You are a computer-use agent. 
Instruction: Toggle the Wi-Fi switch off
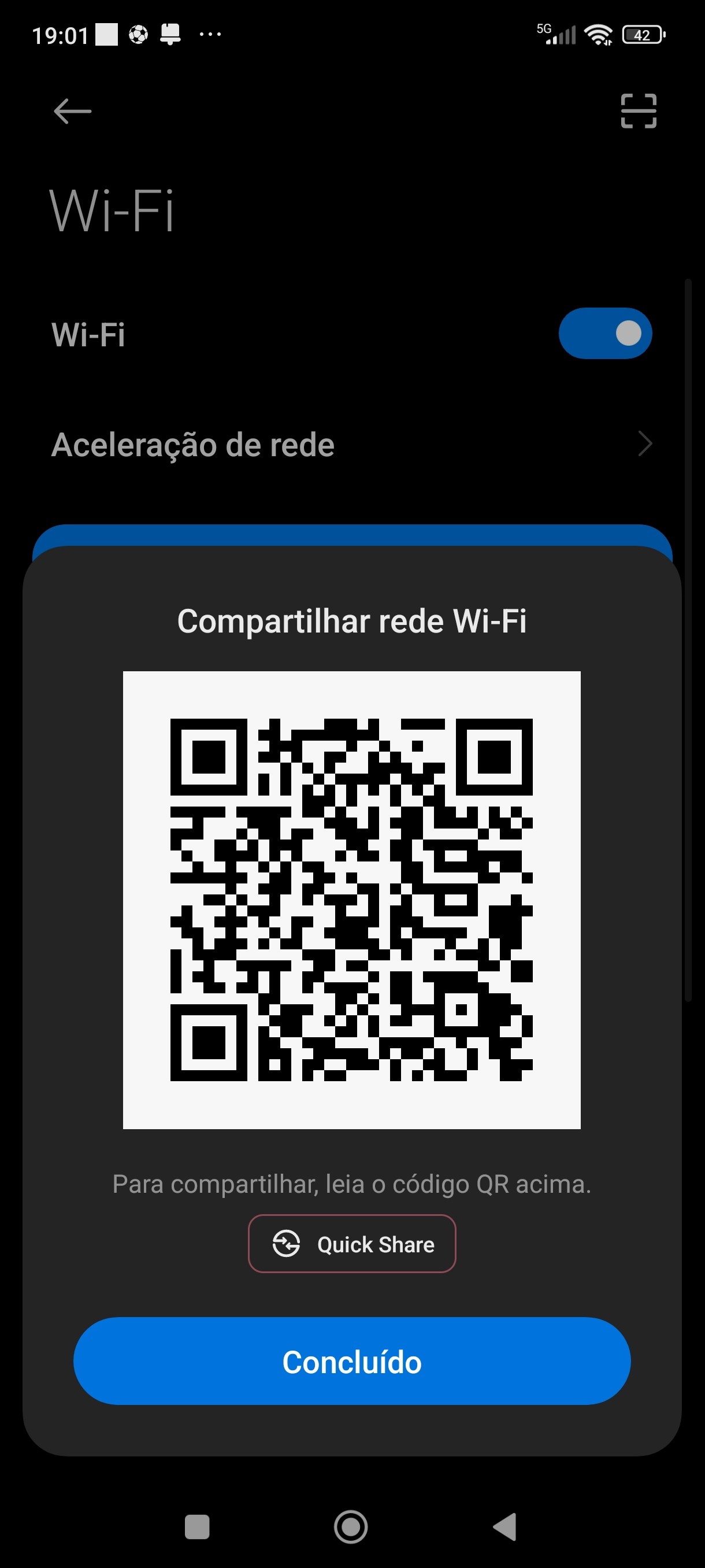point(605,333)
